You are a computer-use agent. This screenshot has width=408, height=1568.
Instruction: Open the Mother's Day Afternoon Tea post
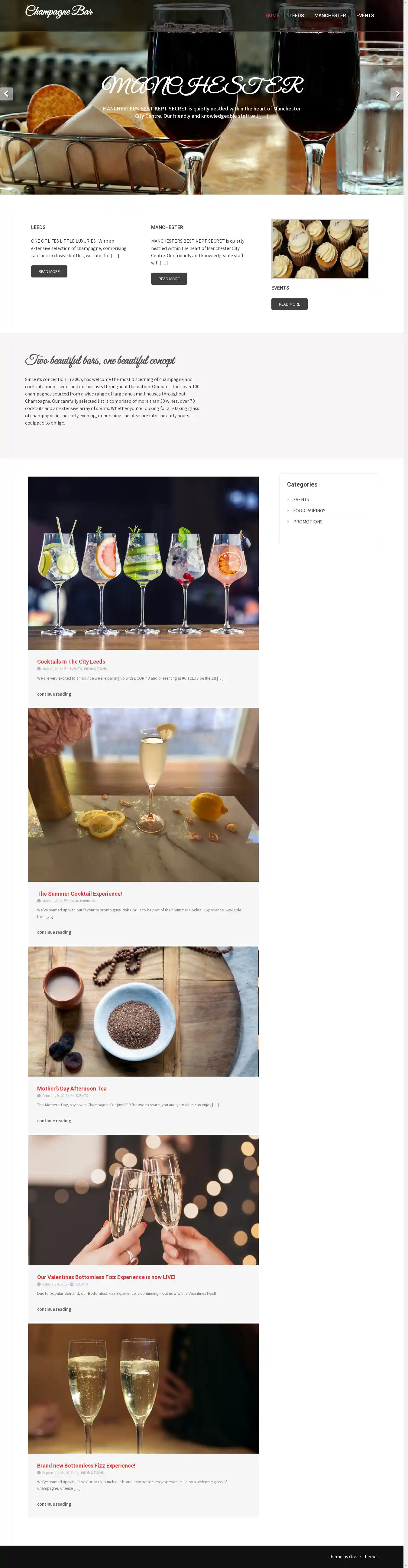pyautogui.click(x=72, y=1088)
